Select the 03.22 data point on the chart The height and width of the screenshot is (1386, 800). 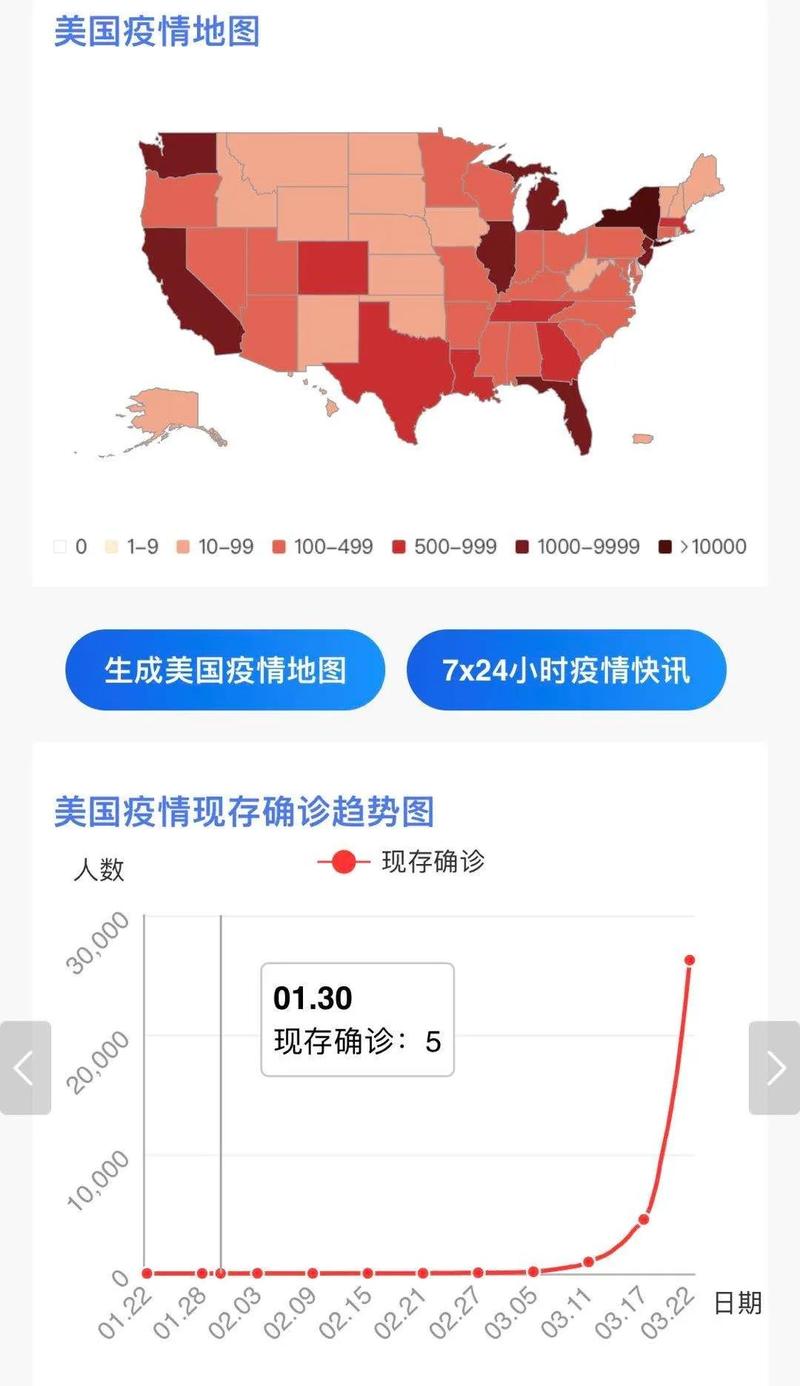[689, 960]
